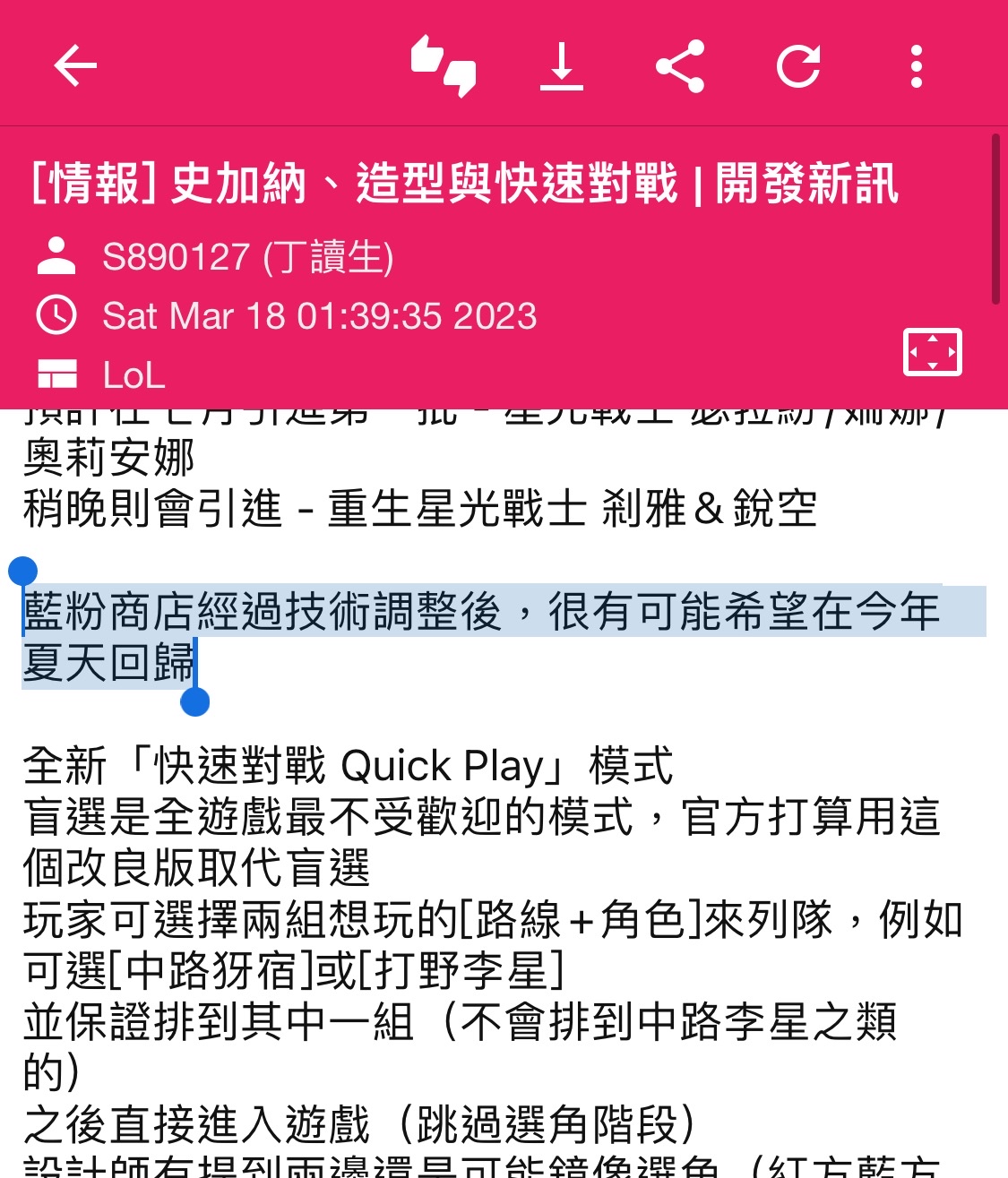Screen dimensions: 1008x1178
Task: Open the like/dislike rating option
Action: click(x=444, y=66)
